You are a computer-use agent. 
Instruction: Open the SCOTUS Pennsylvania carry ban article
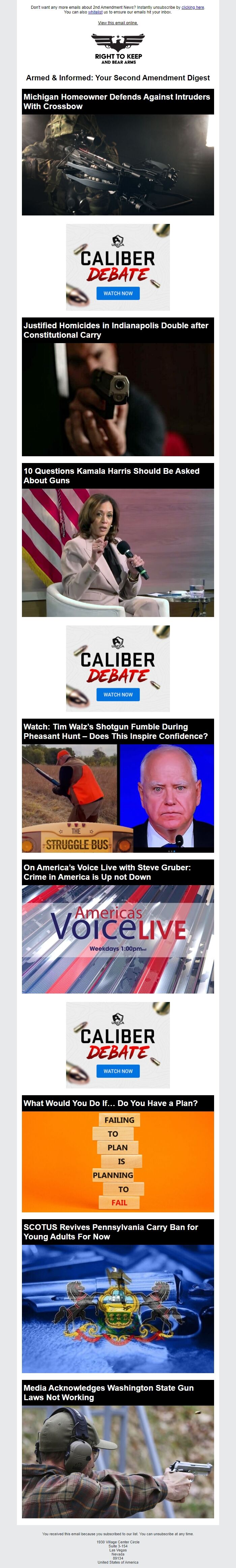111,1231
